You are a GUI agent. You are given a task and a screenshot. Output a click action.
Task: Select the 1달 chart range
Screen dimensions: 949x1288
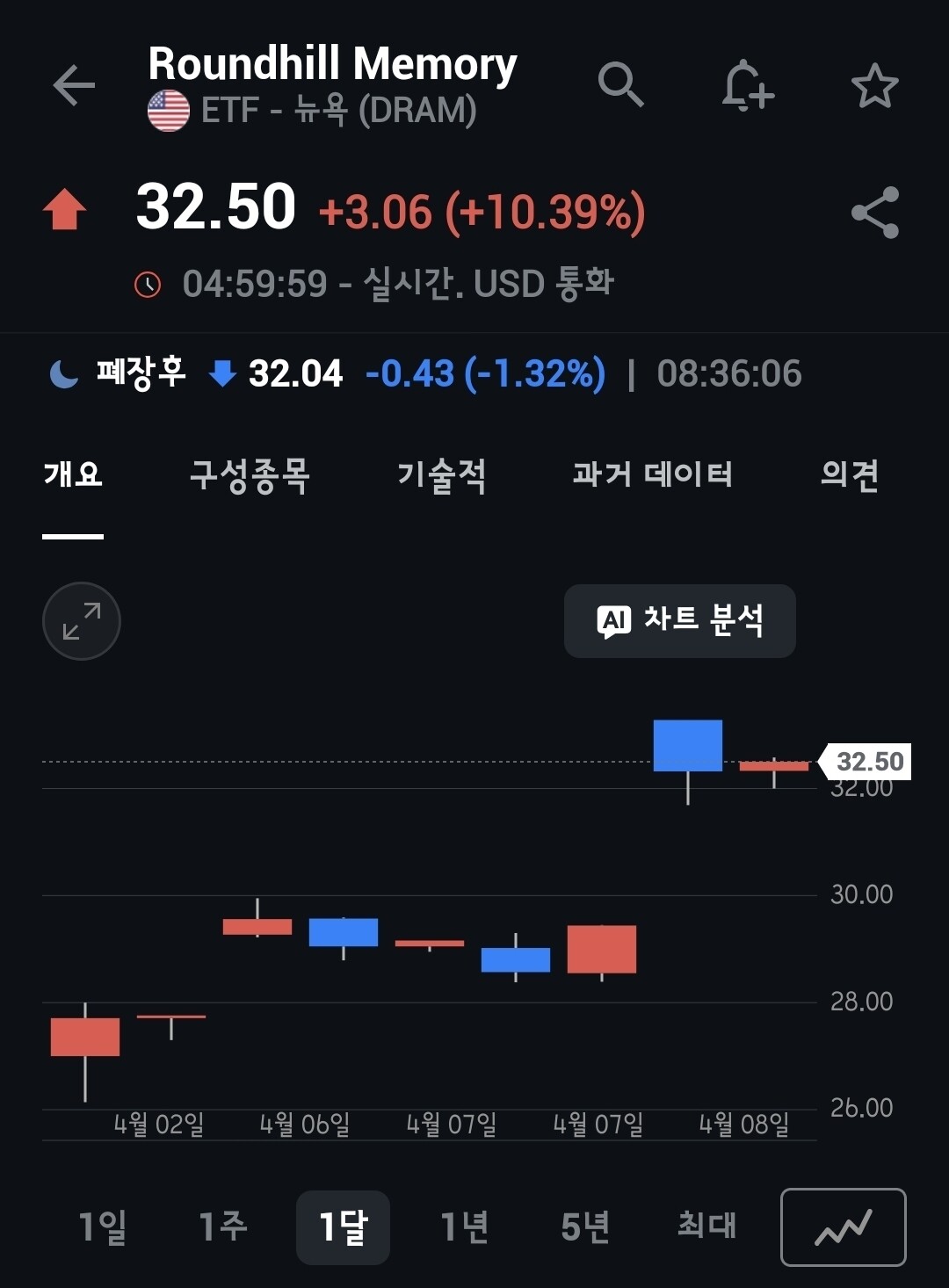coord(343,1226)
